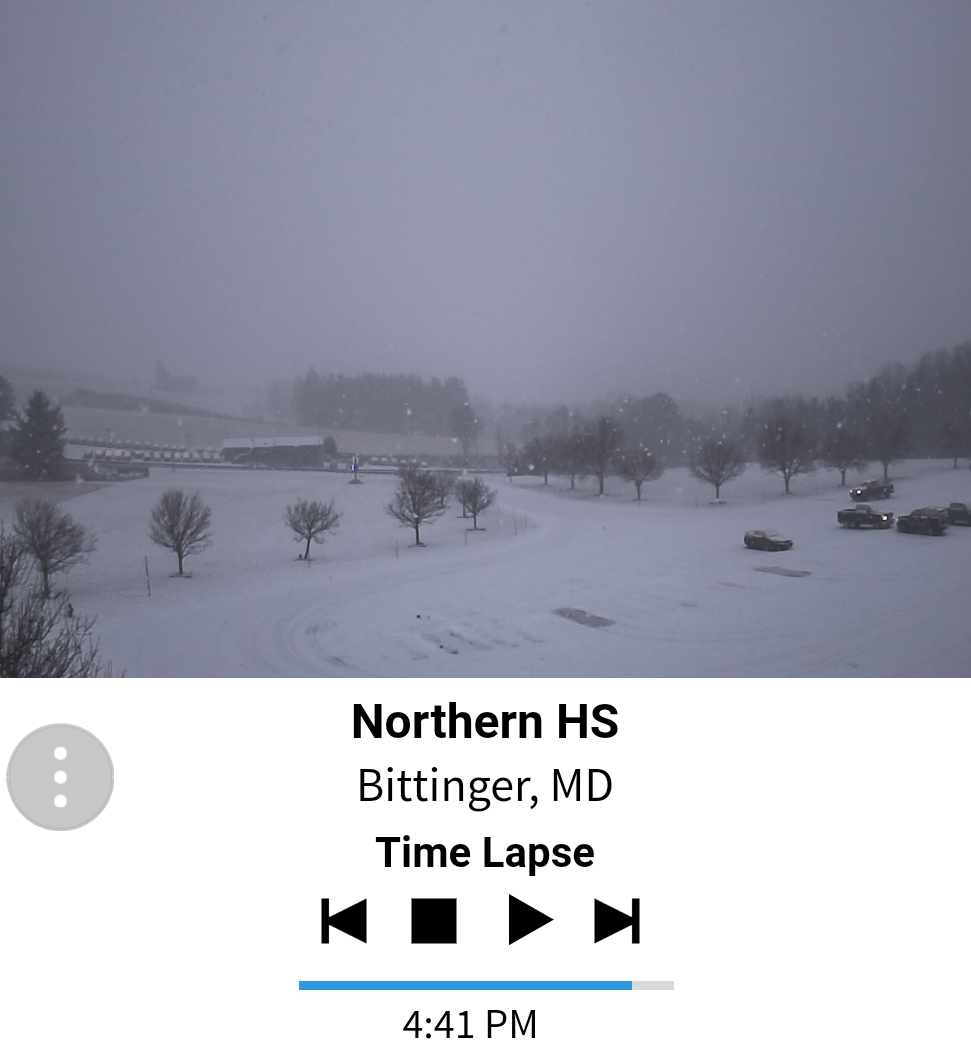
Task: Tap the time lapse progress bar
Action: click(486, 985)
